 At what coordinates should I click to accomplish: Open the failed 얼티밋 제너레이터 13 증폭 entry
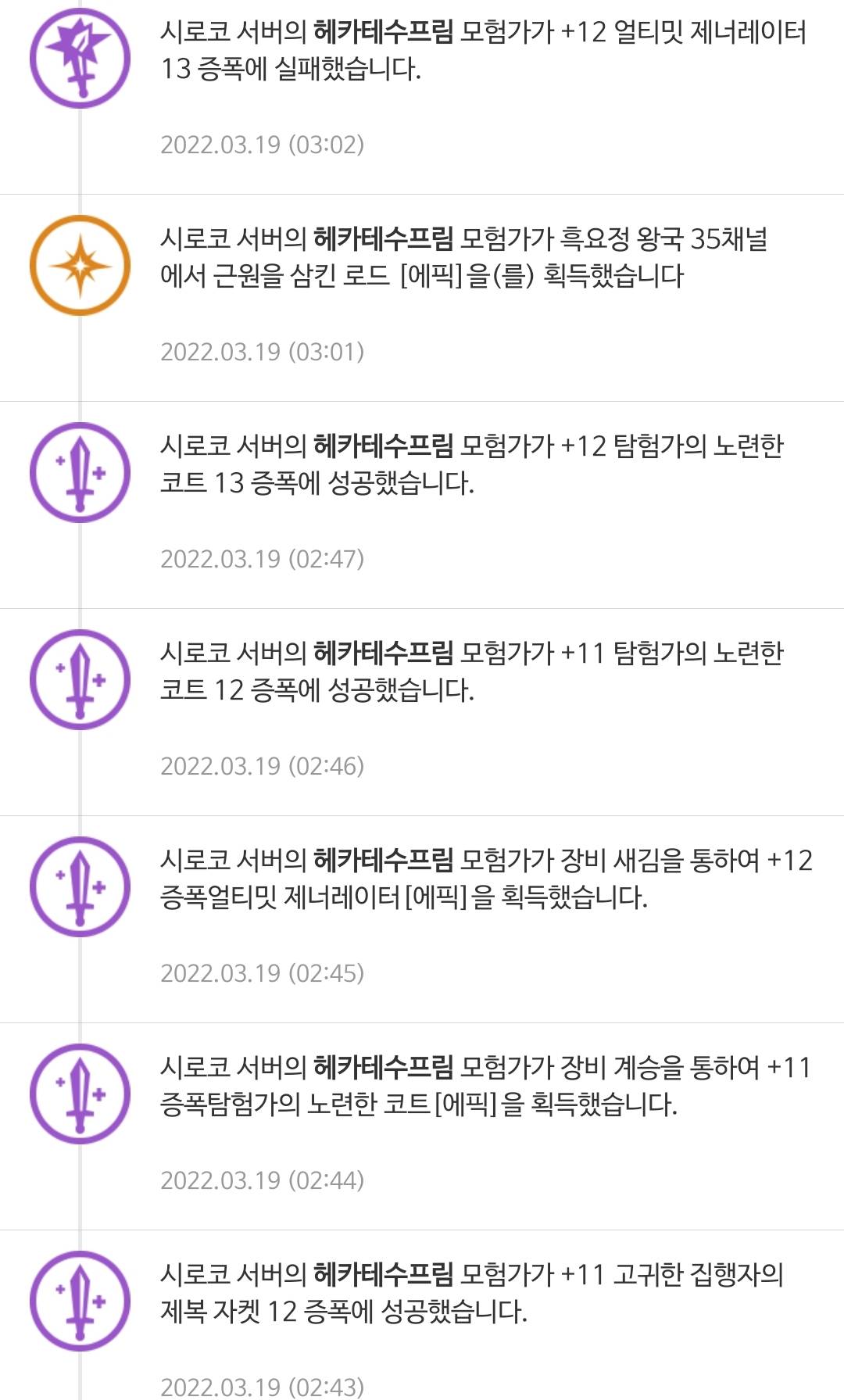click(422, 91)
